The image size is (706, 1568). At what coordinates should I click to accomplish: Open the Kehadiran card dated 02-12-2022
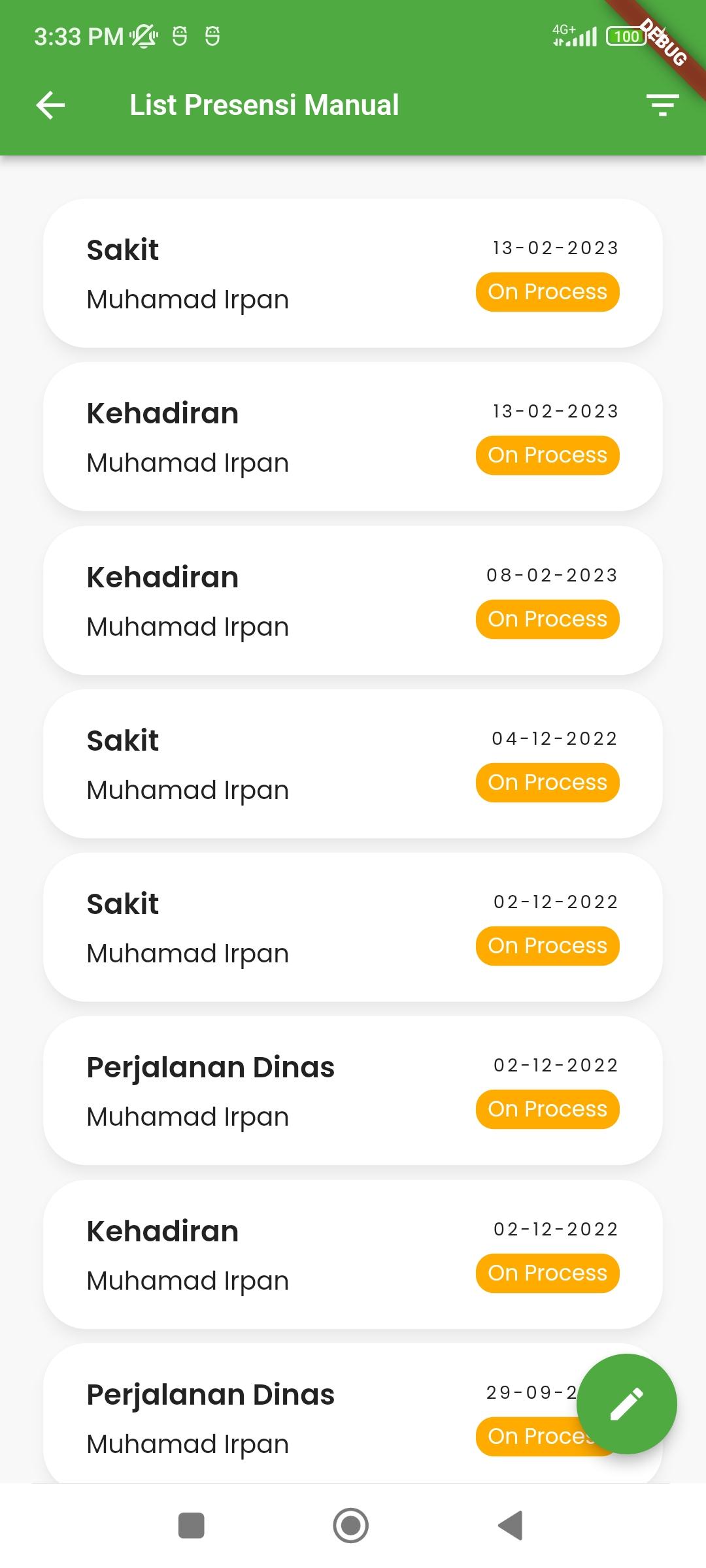click(x=353, y=1254)
